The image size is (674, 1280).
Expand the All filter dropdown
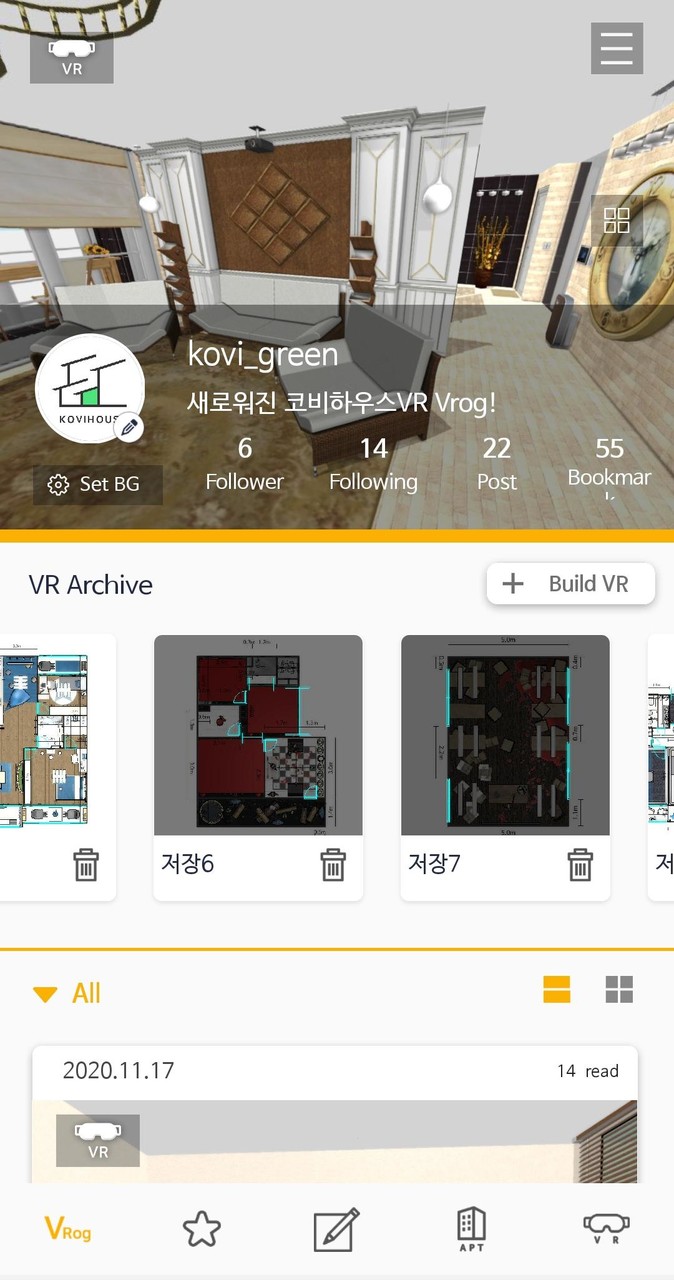pyautogui.click(x=67, y=993)
